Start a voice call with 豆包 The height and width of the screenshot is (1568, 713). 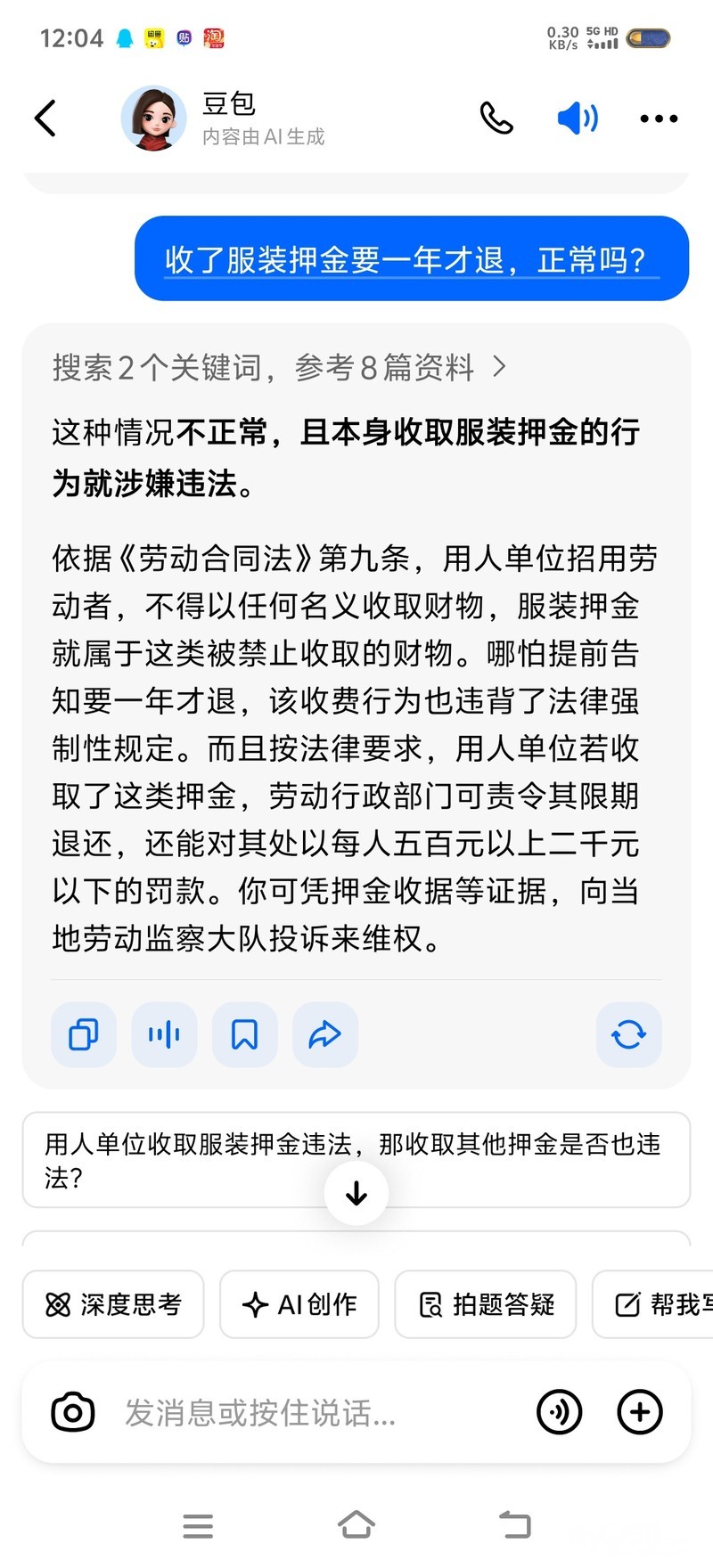point(496,118)
